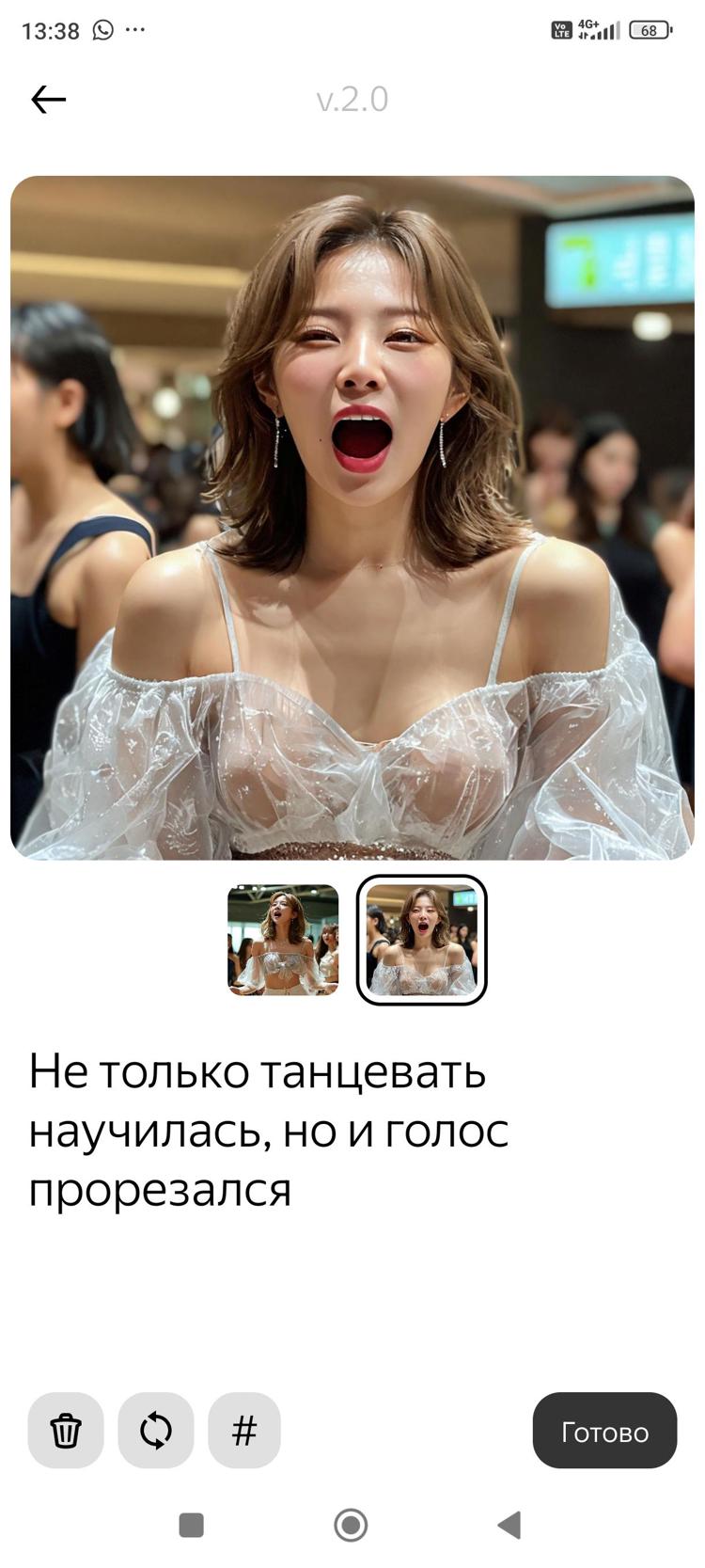The image size is (705, 1568).
Task: Delete this image with the trash button
Action: click(66, 1431)
